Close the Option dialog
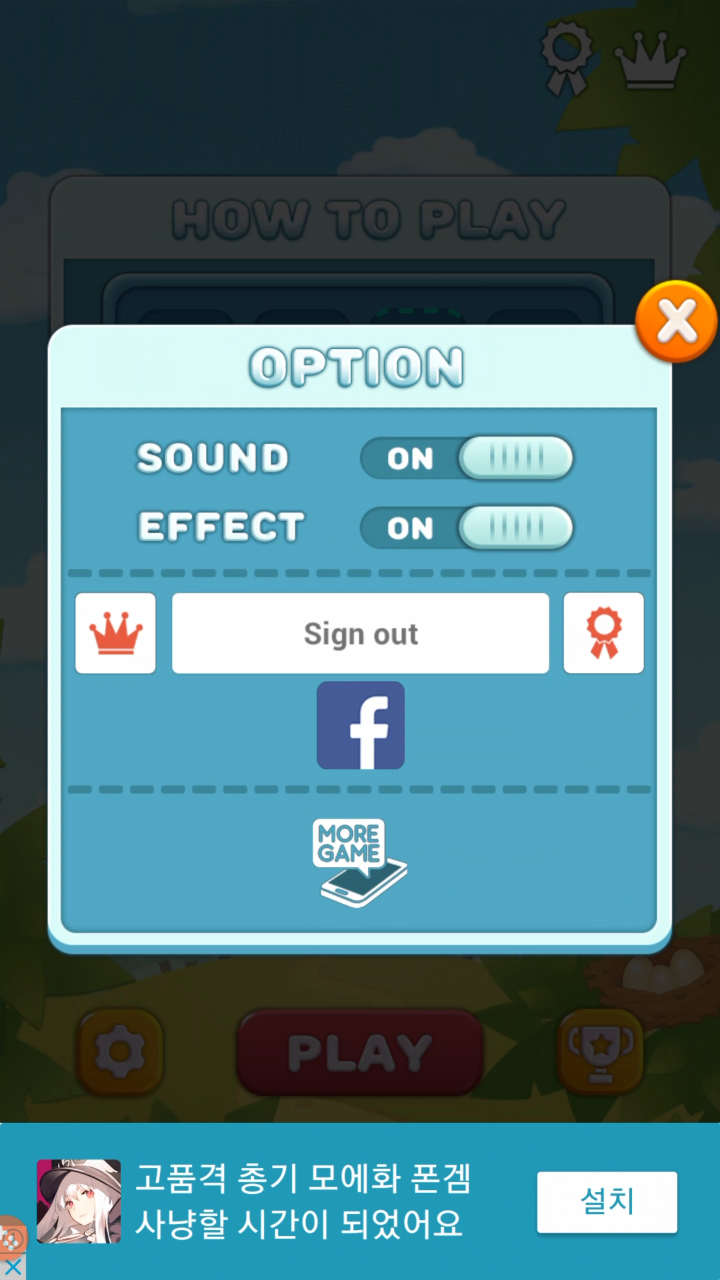The height and width of the screenshot is (1280, 720). [x=676, y=322]
